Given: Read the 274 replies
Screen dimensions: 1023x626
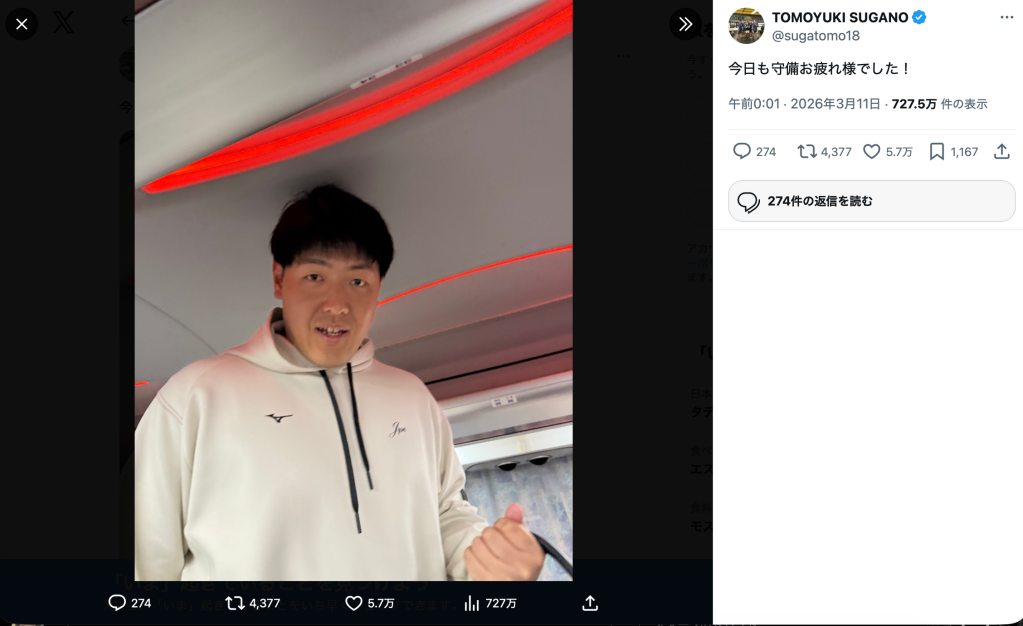Looking at the screenshot, I should [x=871, y=201].
